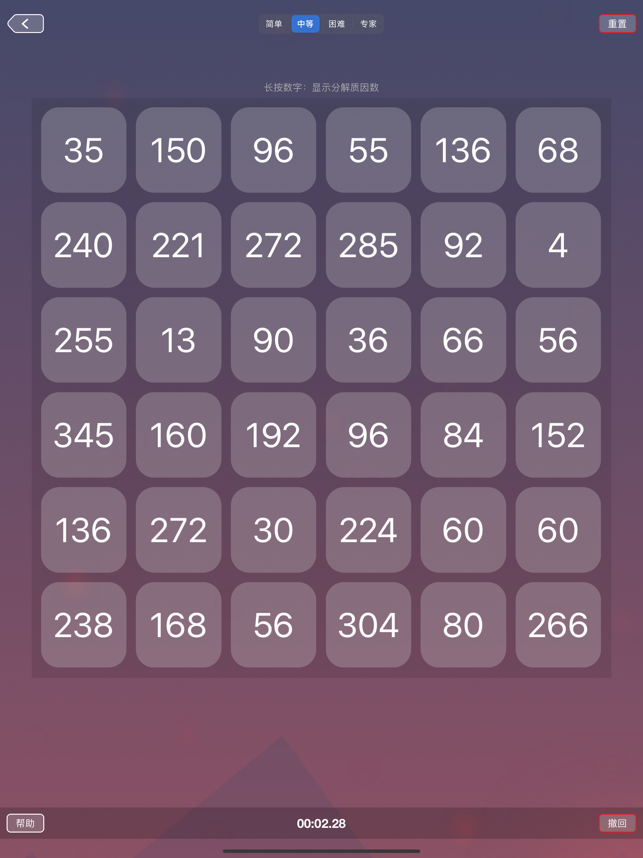Undo the last move with 撤回
This screenshot has height=858, width=643.
617,823
